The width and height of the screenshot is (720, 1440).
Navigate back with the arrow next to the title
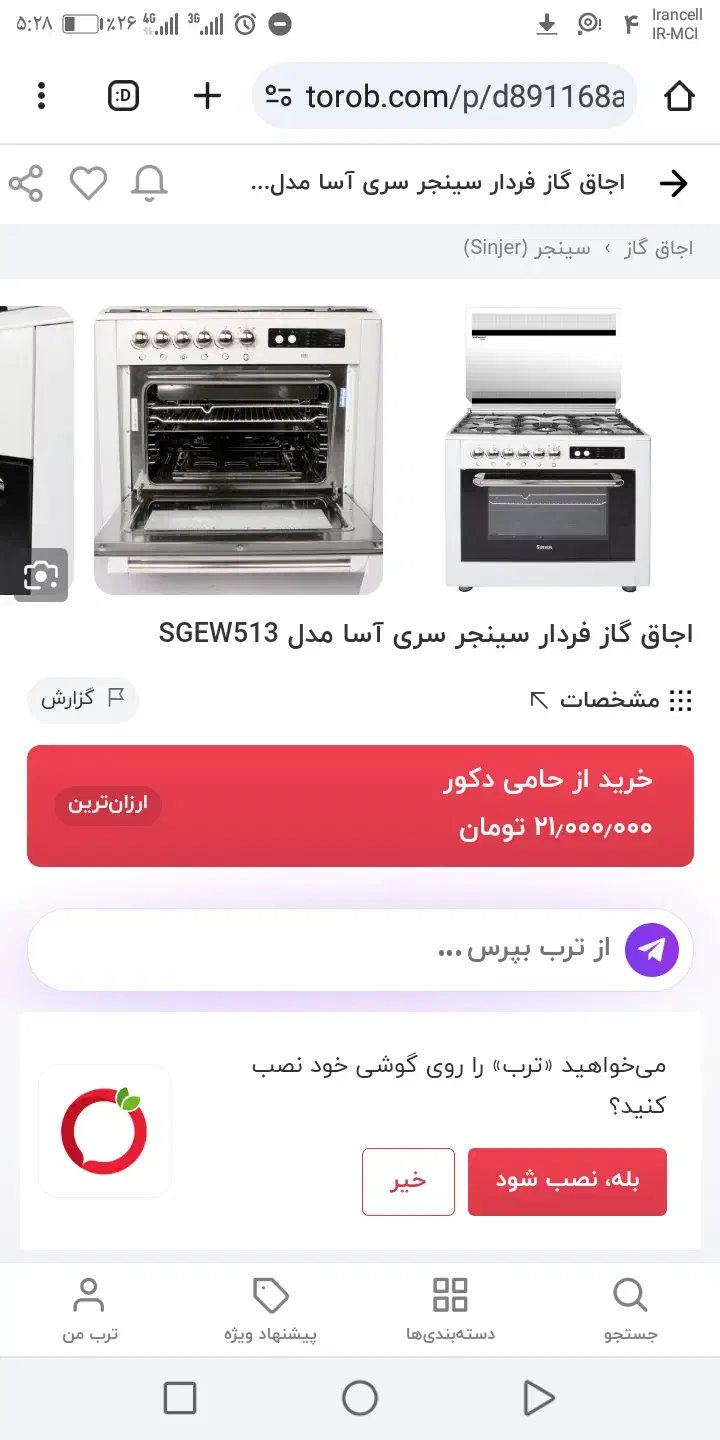675,182
